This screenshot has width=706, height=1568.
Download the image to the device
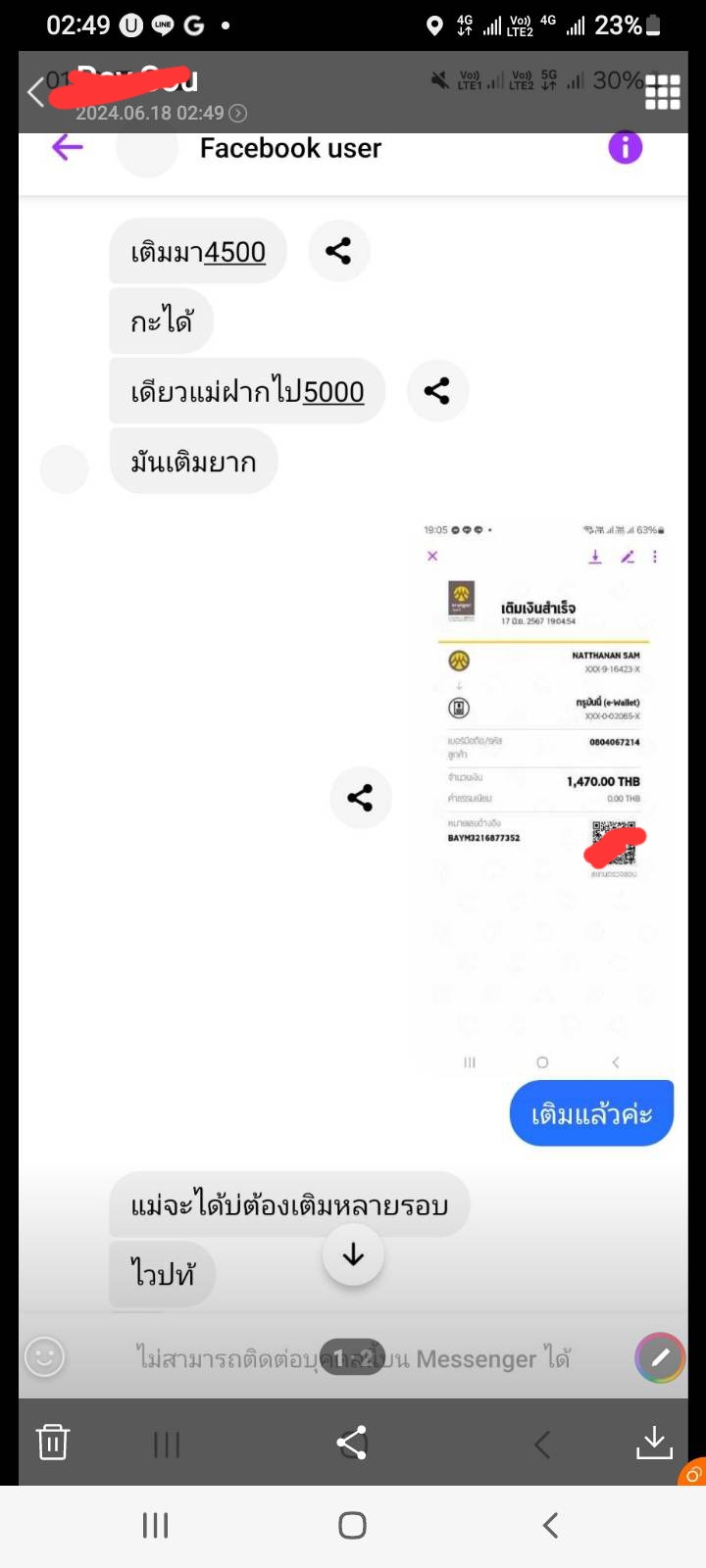(653, 1443)
